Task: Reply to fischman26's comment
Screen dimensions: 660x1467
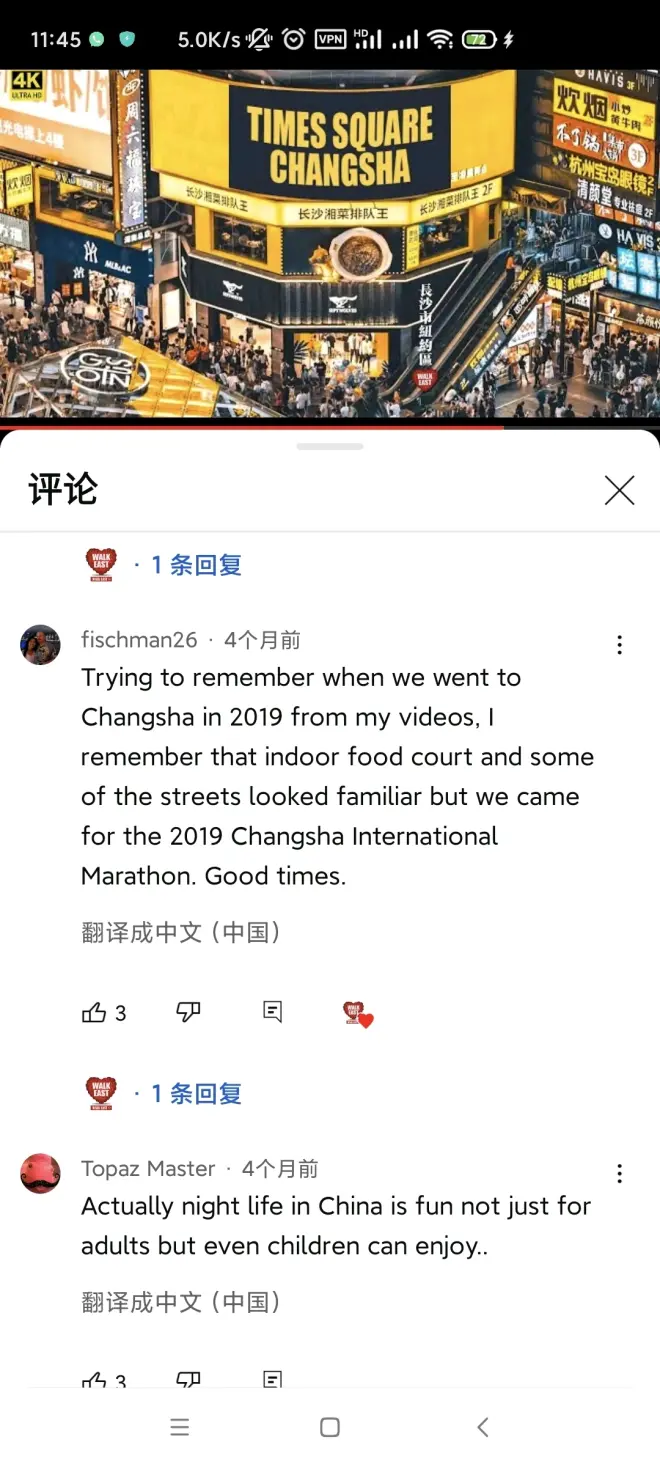Action: click(x=272, y=1012)
